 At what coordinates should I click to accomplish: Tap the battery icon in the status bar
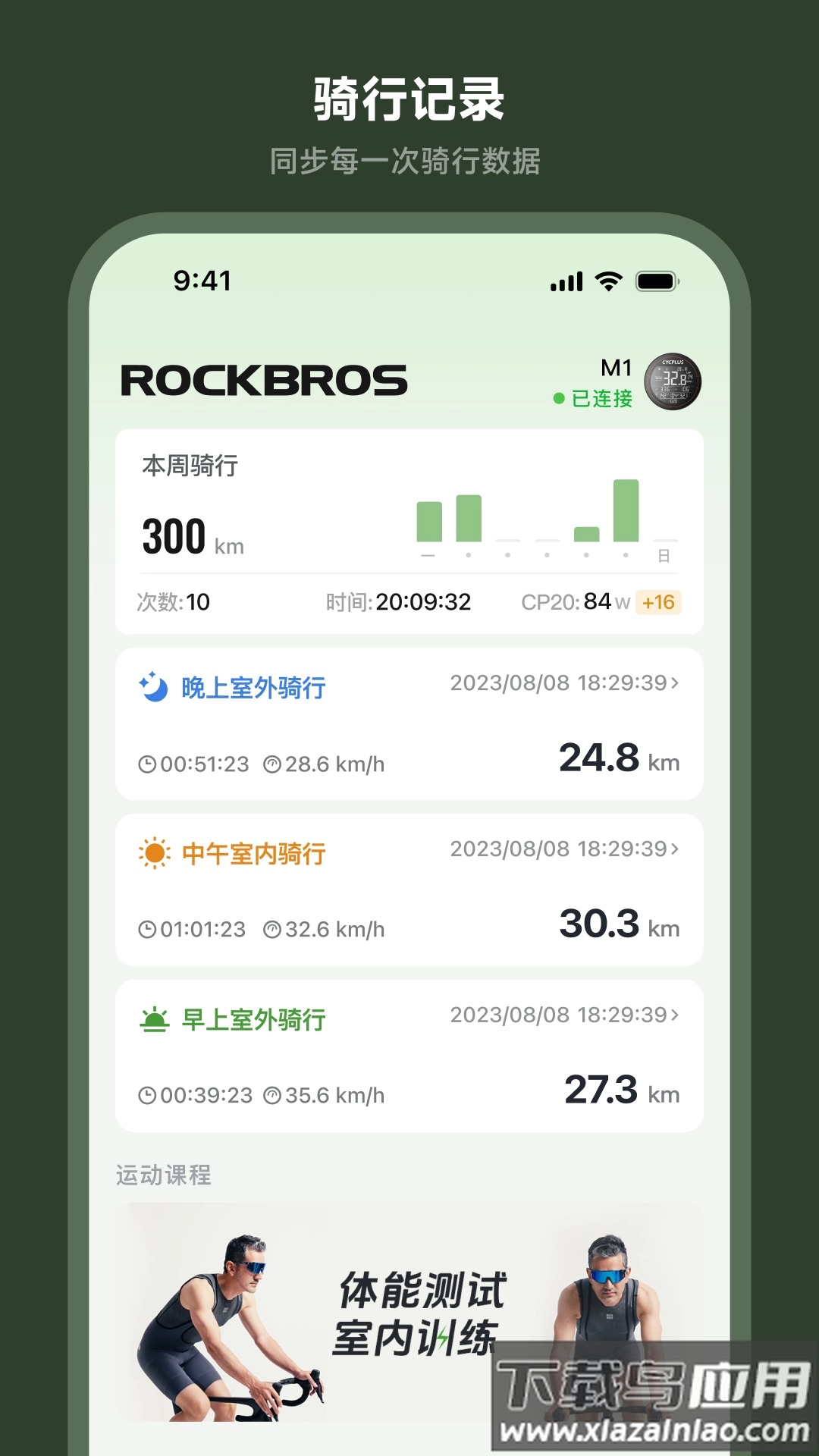click(x=657, y=281)
